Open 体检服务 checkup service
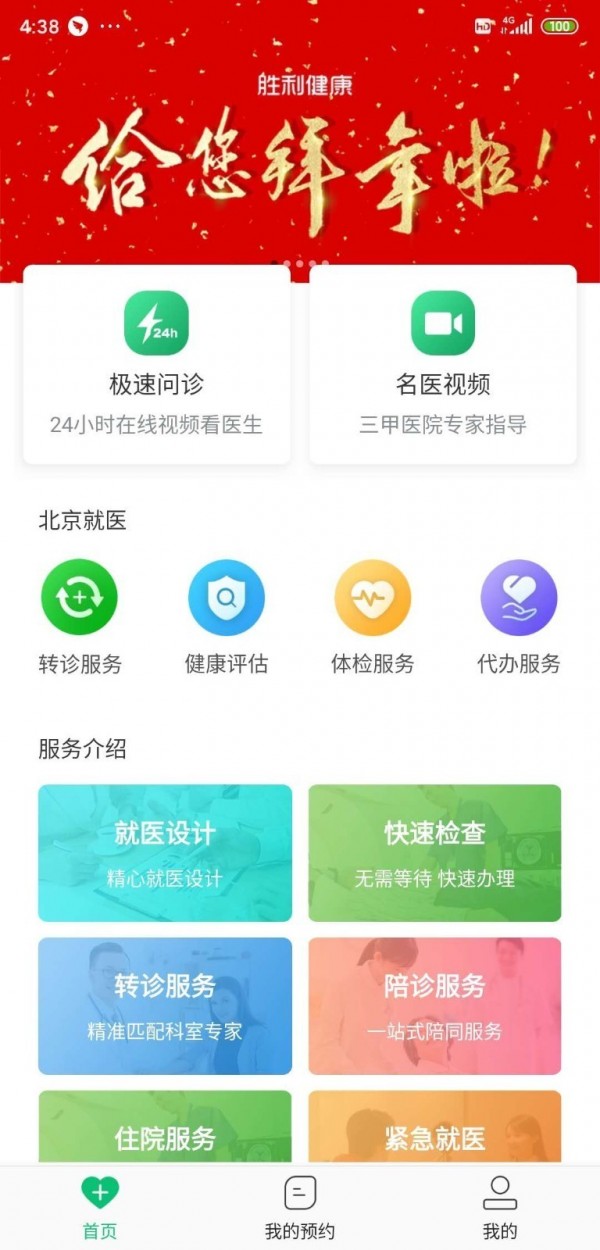Viewport: 600px width, 1250px height. tap(372, 615)
